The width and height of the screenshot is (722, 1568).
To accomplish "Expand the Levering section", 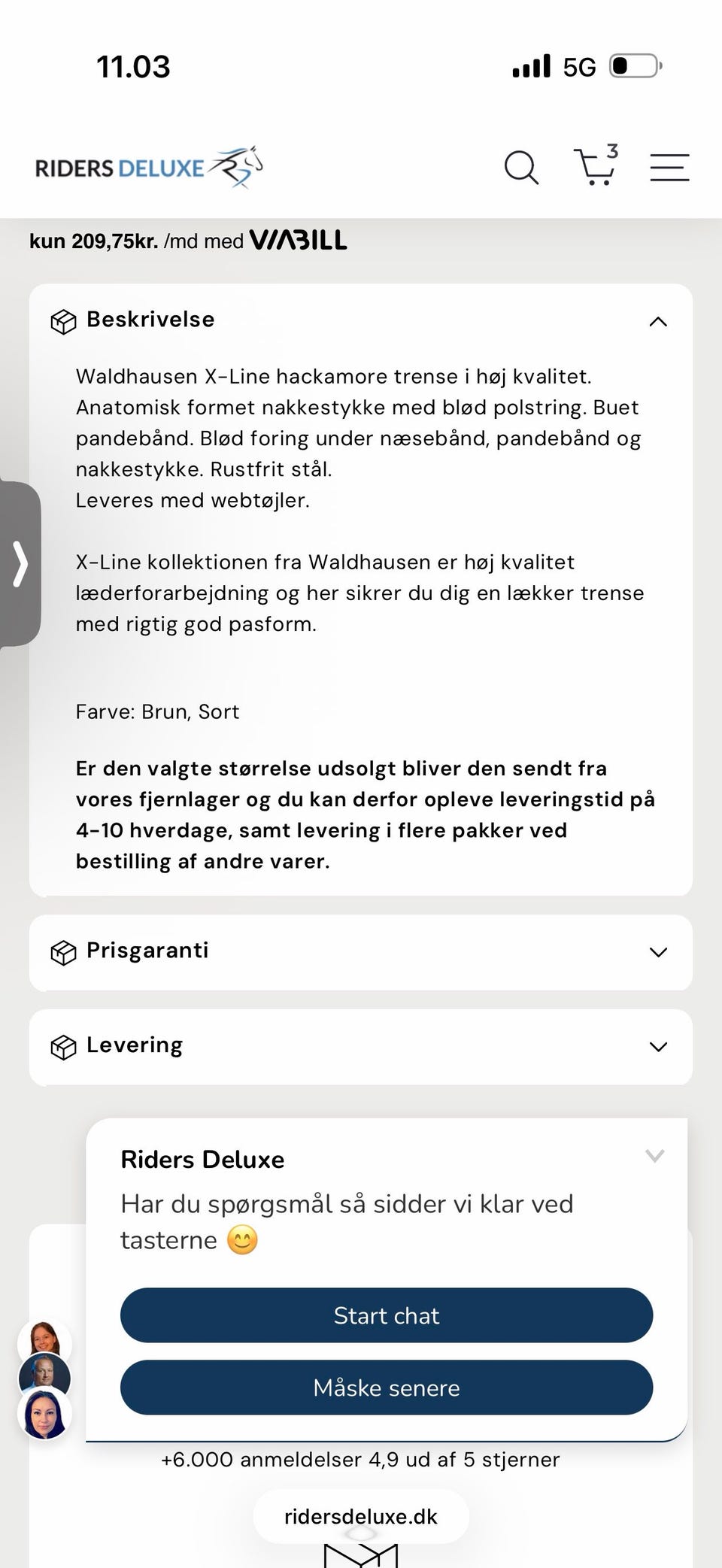I will tap(361, 1047).
